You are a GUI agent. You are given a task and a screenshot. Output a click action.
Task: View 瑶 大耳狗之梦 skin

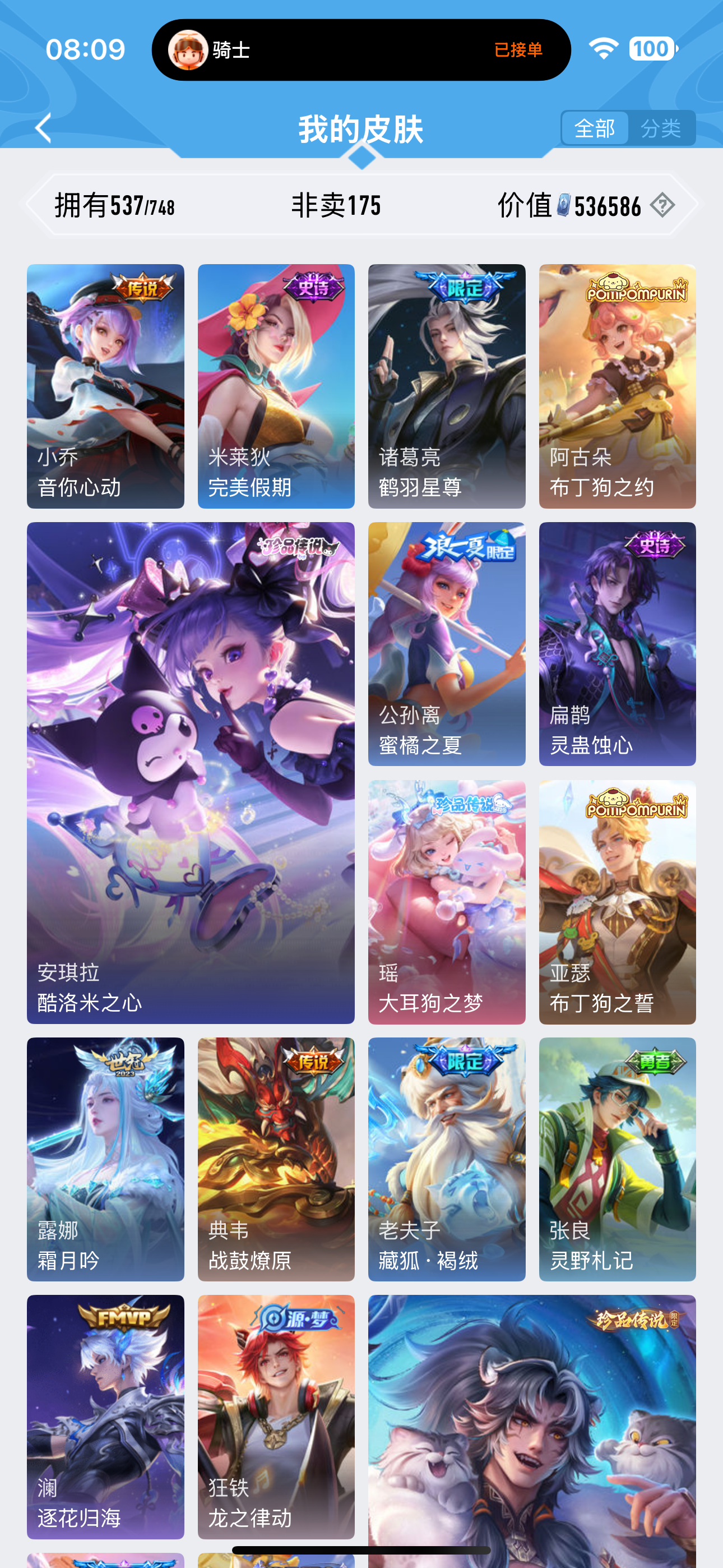click(x=446, y=901)
